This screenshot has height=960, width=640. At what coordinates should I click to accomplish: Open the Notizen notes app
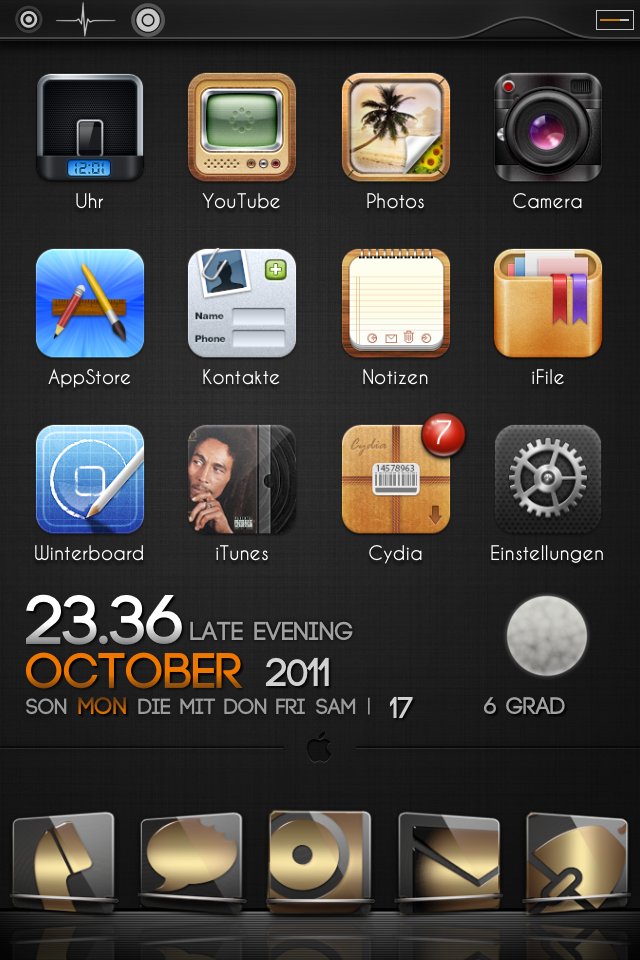tap(395, 304)
